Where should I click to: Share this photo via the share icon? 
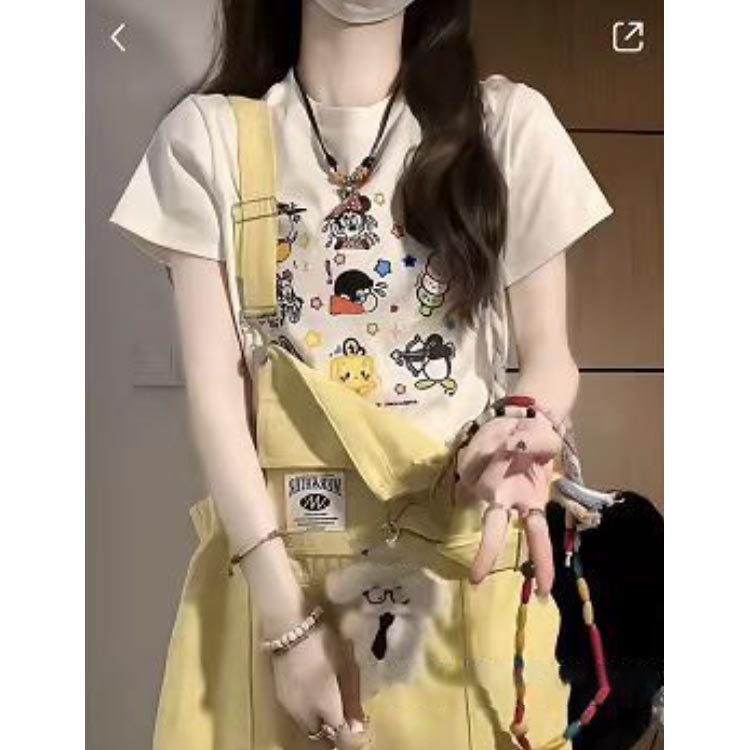click(x=628, y=36)
